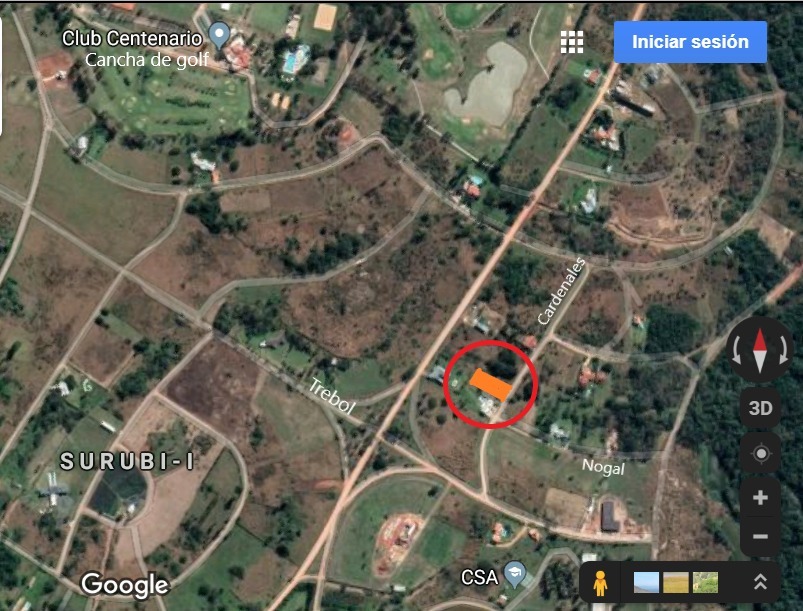Screen dimensions: 803x611
Task: Zoom in with the plus button
Action: pos(760,497)
